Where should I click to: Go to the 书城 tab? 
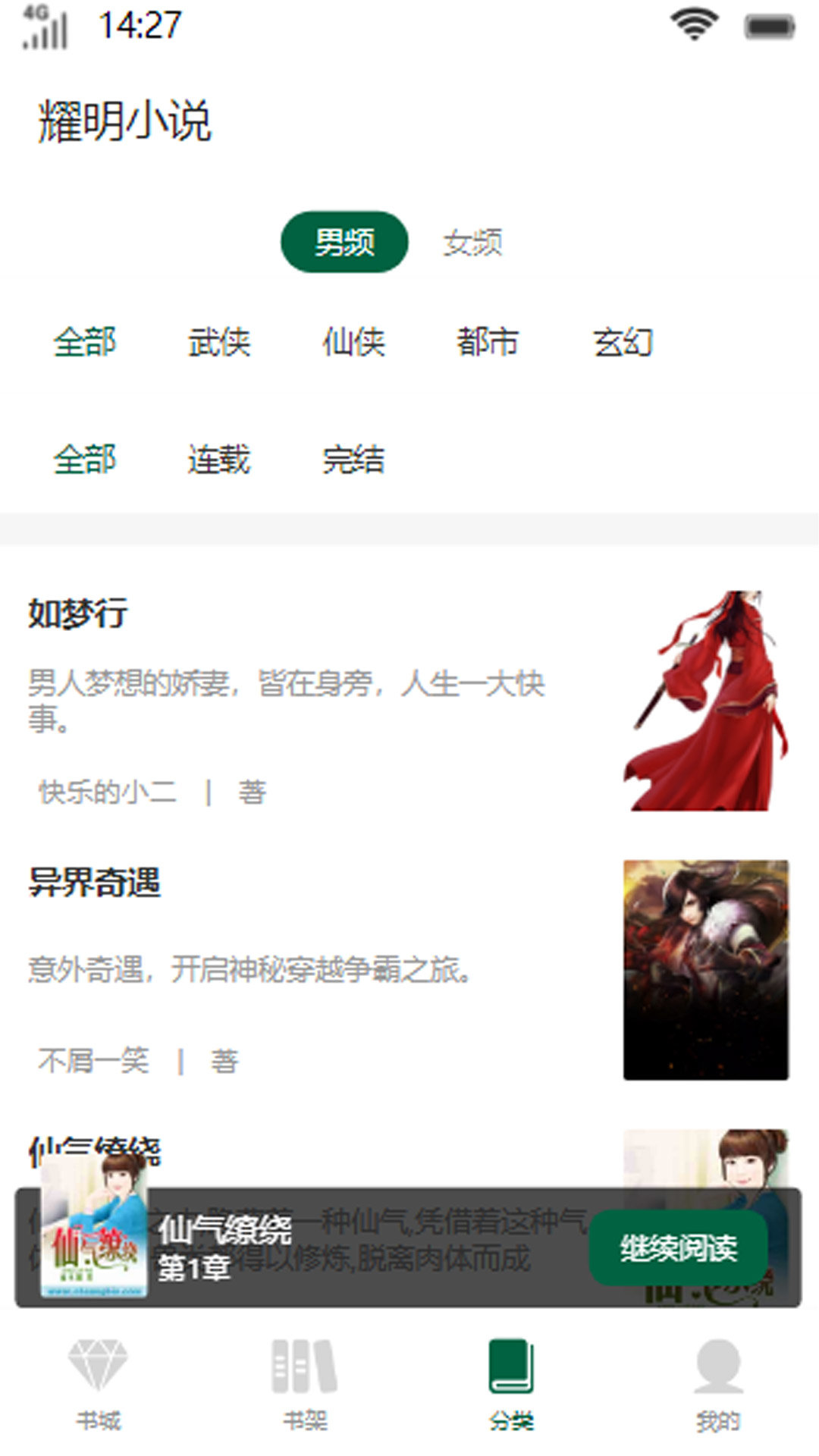[99, 1384]
